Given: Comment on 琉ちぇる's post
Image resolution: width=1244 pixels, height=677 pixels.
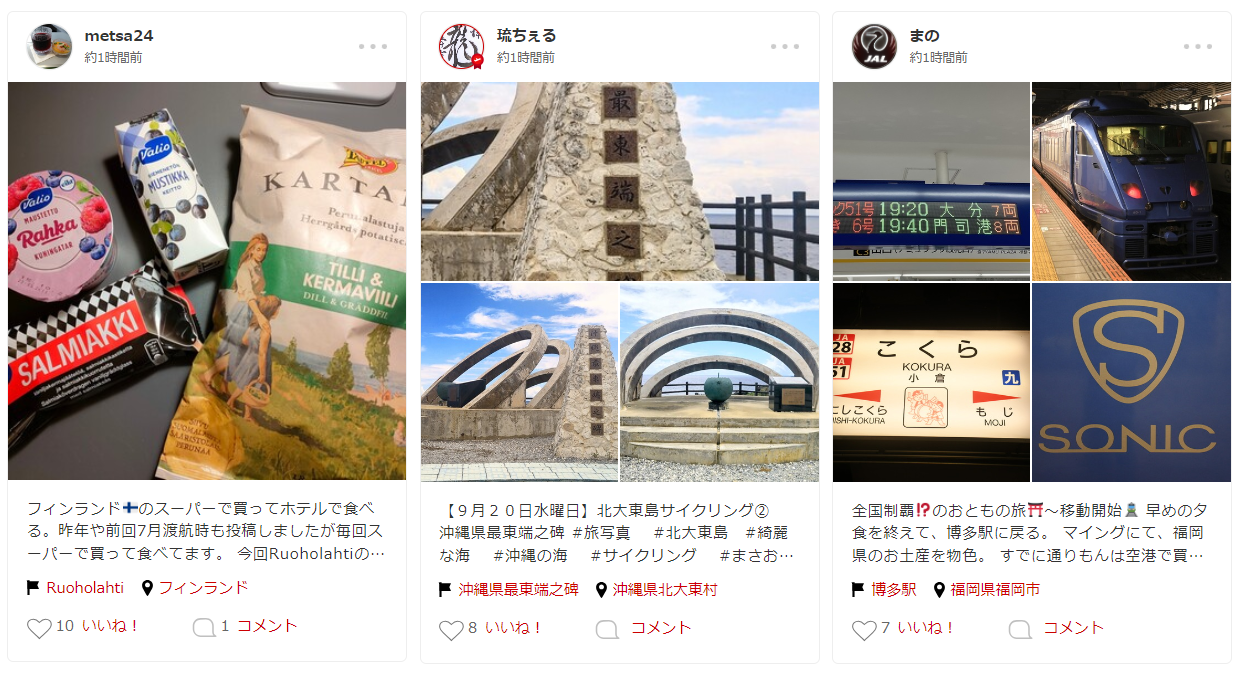Looking at the screenshot, I should click(660, 628).
